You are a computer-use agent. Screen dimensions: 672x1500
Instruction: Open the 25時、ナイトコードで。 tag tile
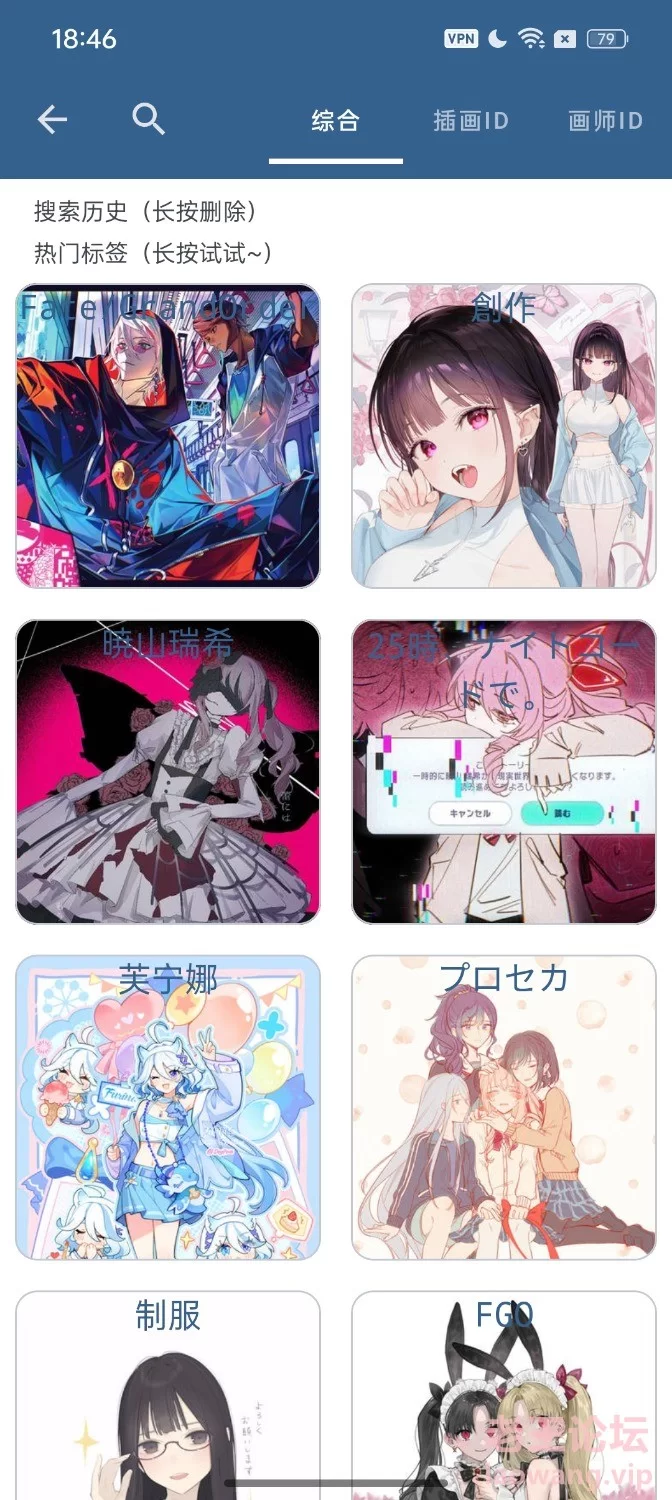504,772
